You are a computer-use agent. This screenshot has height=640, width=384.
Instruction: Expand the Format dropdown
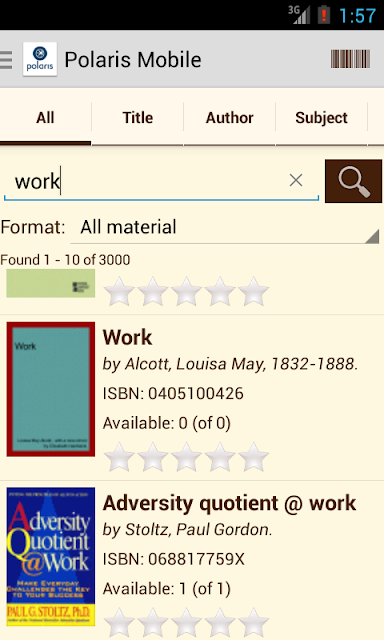(225, 227)
